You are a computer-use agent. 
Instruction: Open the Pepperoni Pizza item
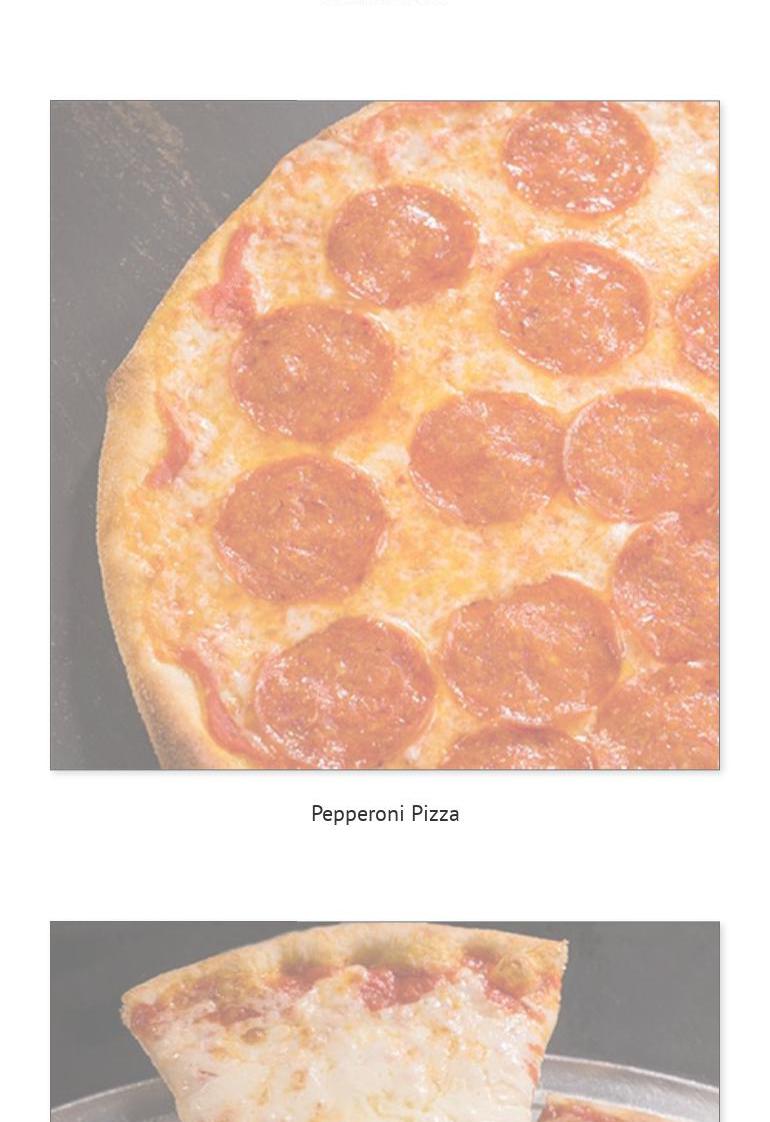[385, 436]
